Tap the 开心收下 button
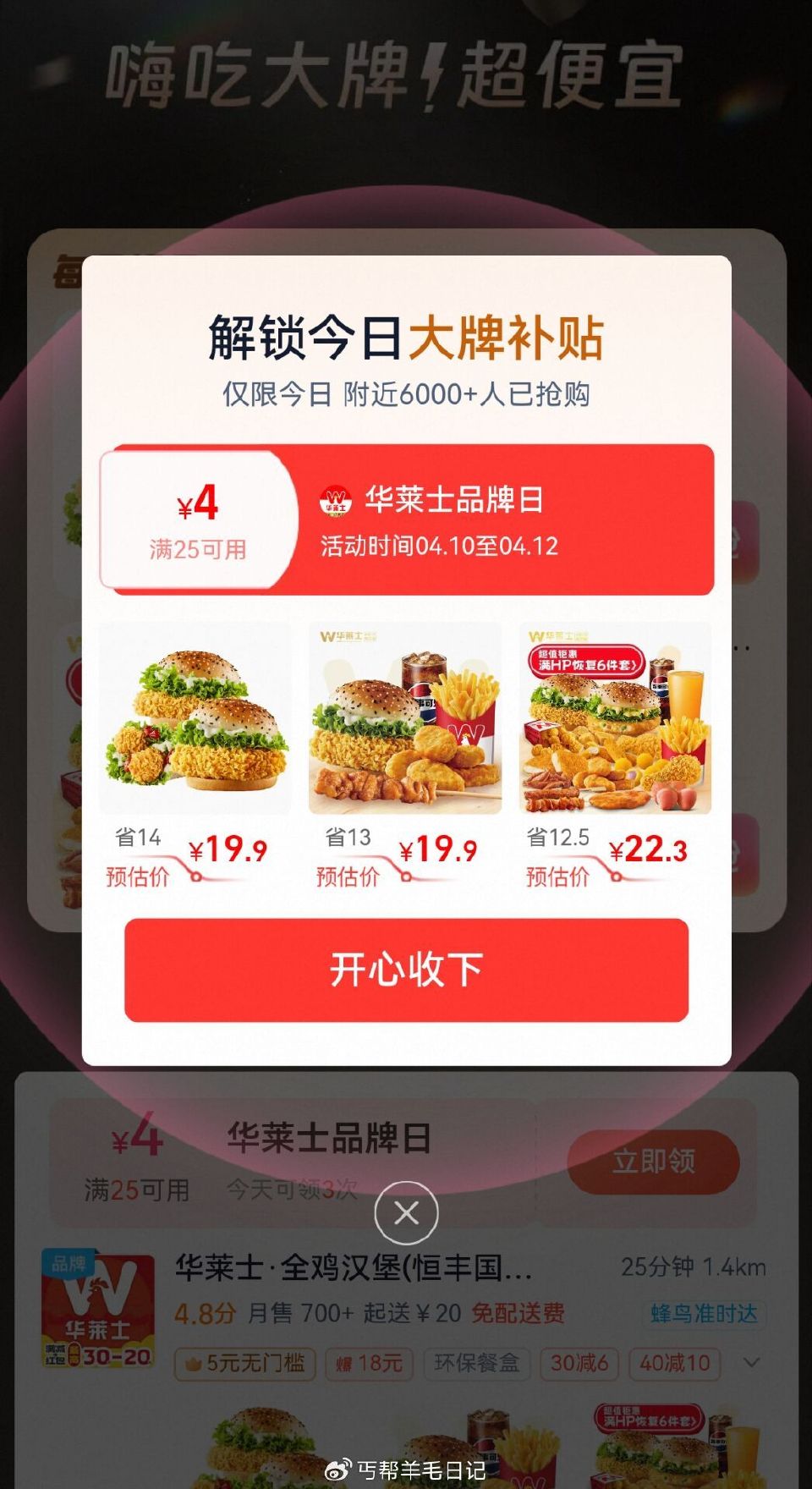The height and width of the screenshot is (1489, 812). click(406, 970)
